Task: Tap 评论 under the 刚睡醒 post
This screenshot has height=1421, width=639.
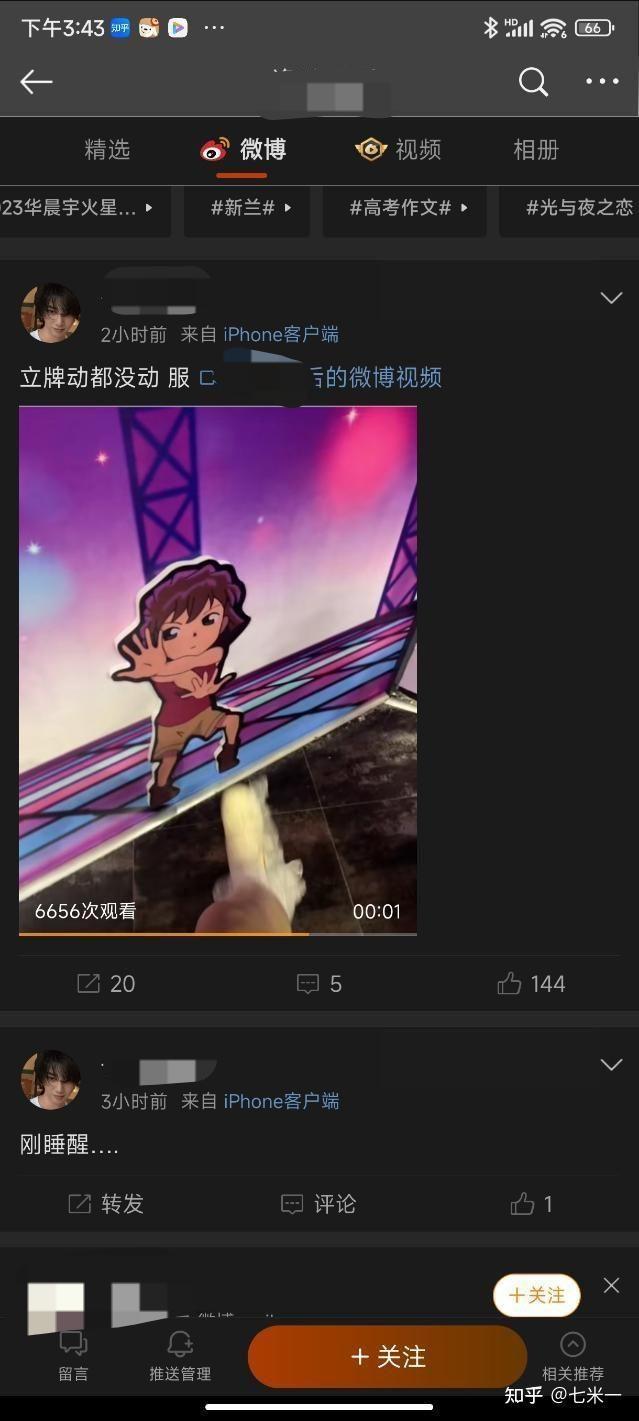Action: tap(319, 1204)
